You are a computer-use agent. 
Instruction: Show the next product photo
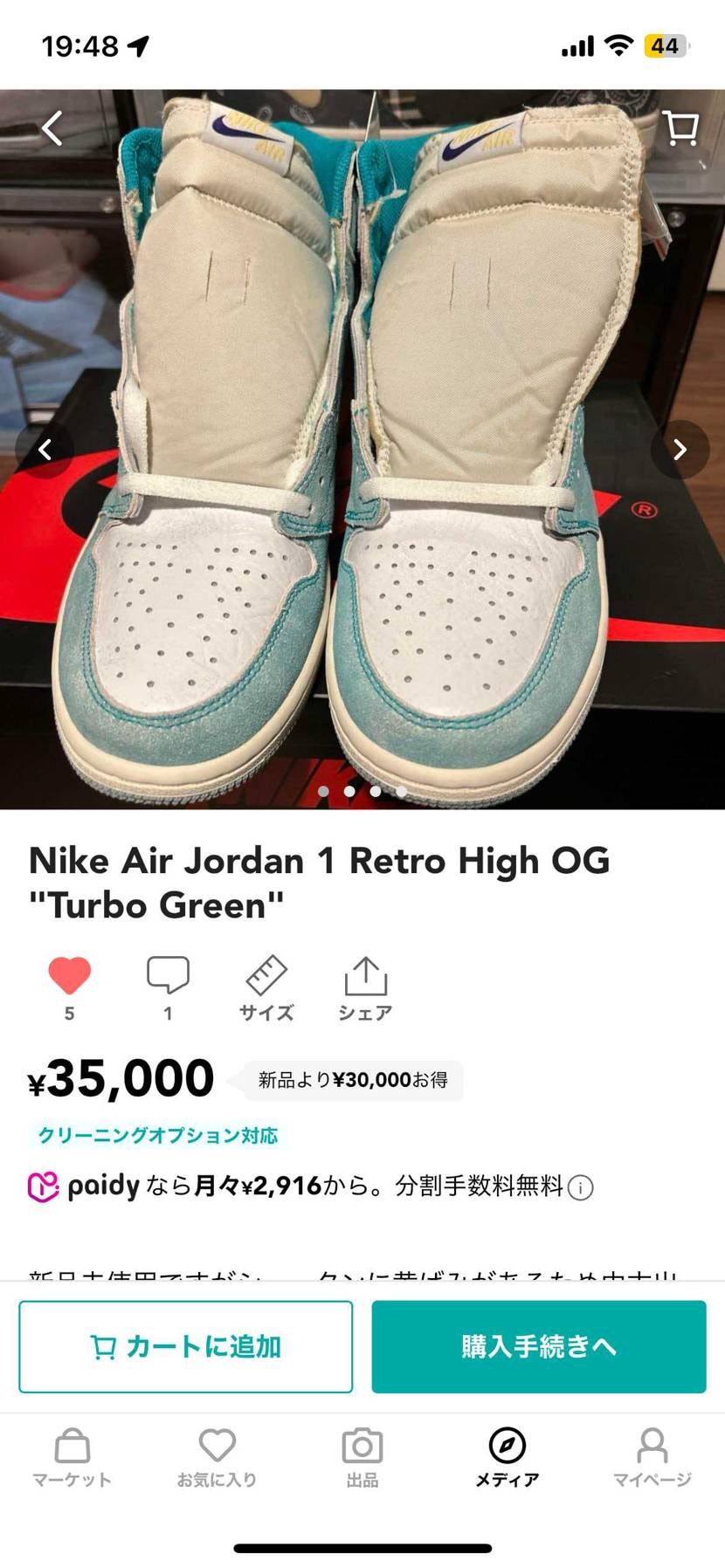680,450
